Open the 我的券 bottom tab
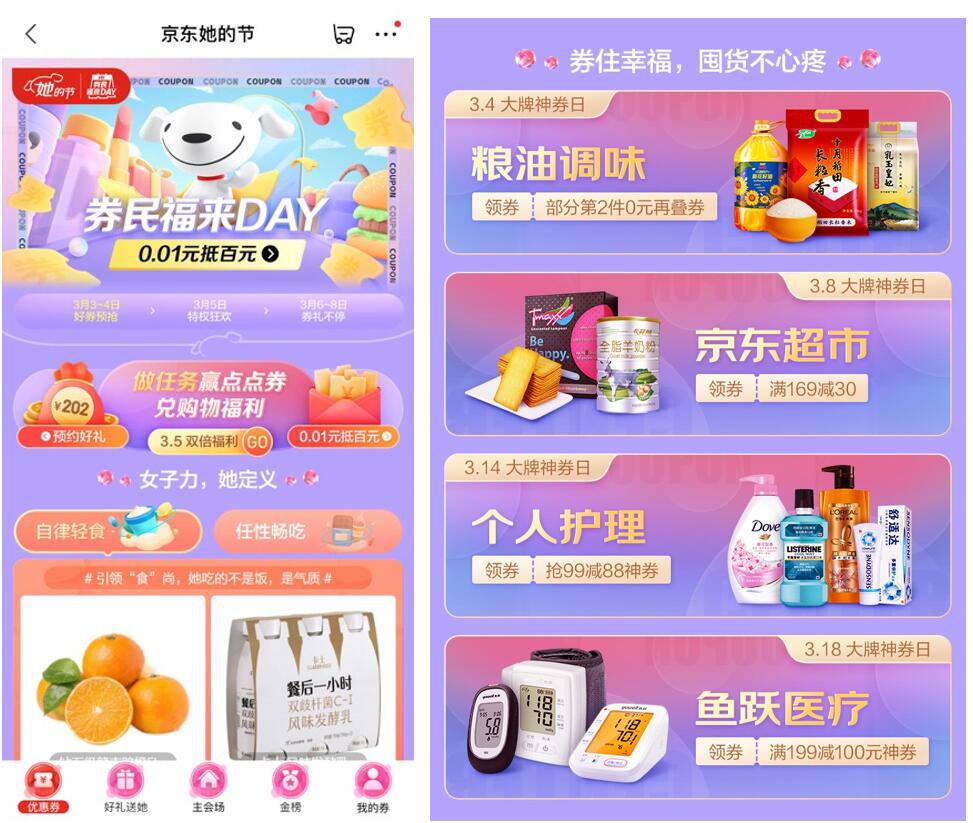The image size is (973, 823). tap(372, 787)
